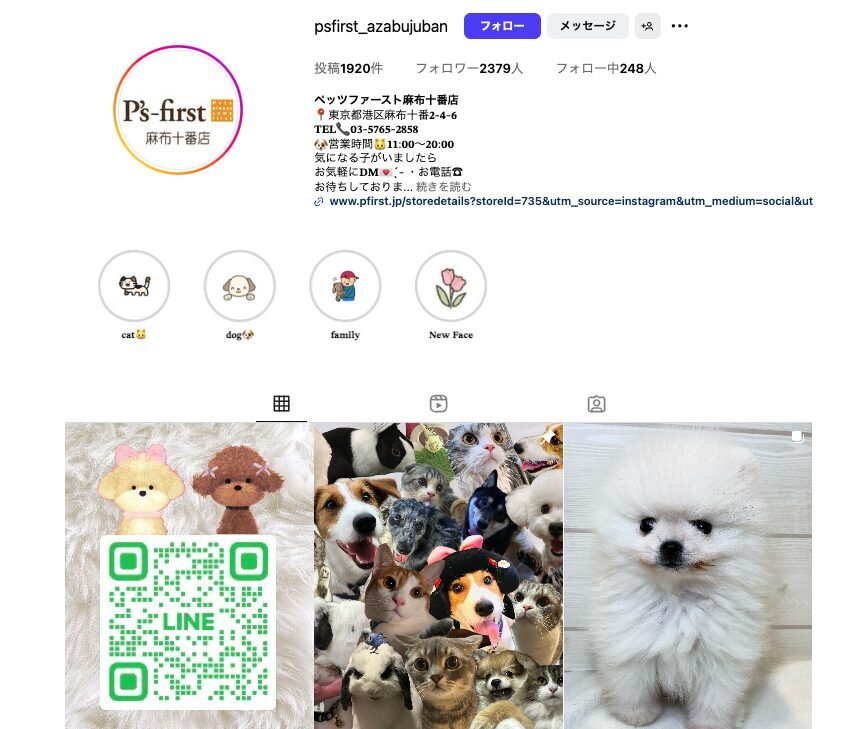Open the New Face highlight

[451, 287]
